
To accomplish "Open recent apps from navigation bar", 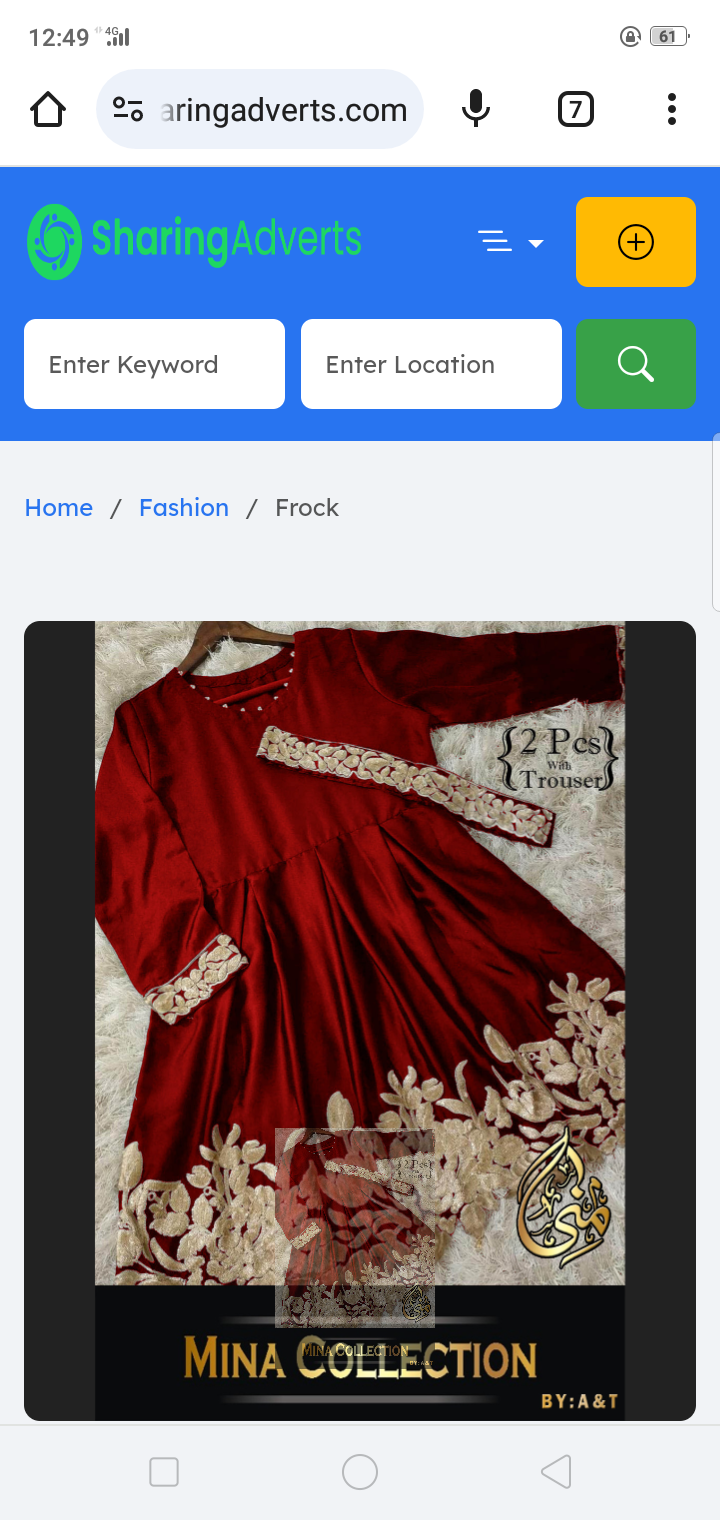I will pos(164,1472).
